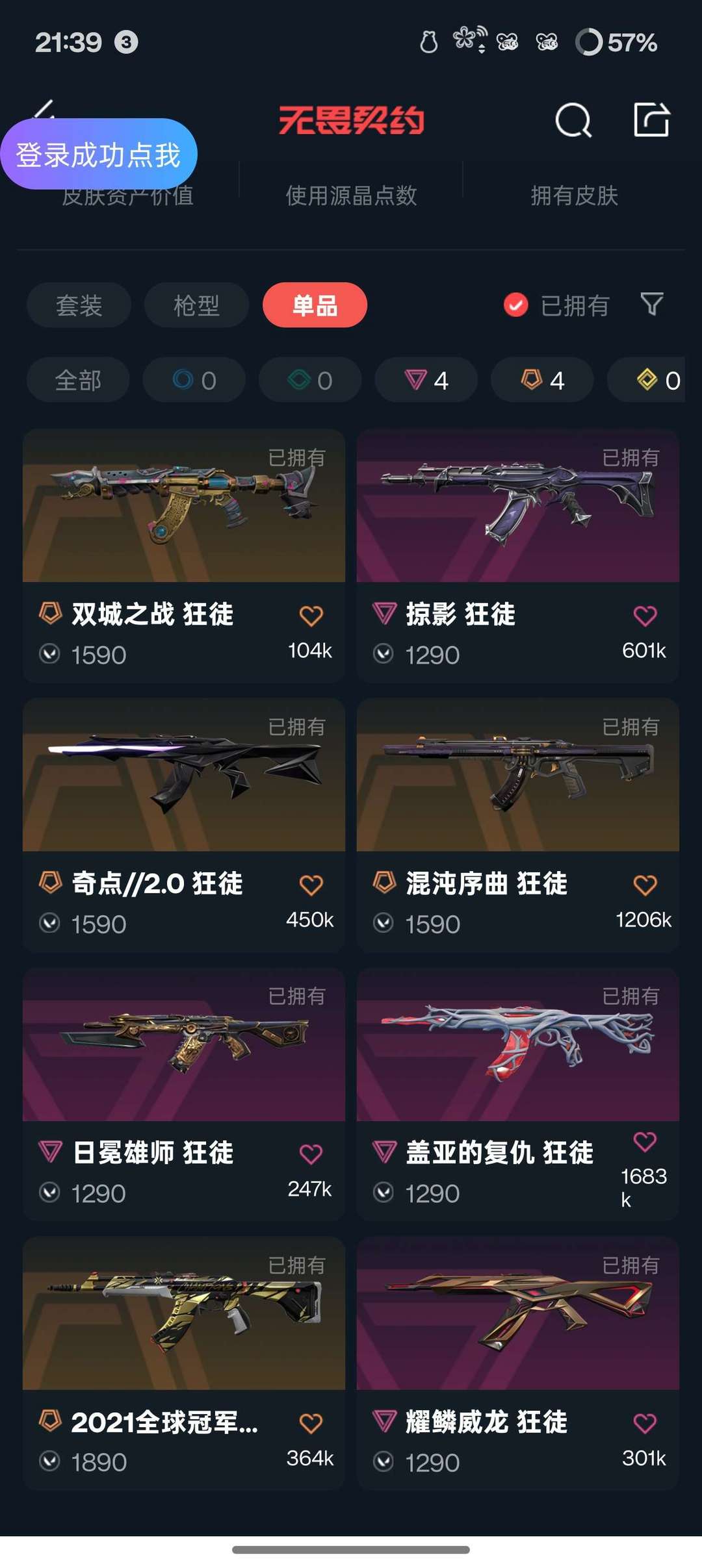Tap the 登录成功点我 floating button
This screenshot has width=702, height=1568.
99,155
